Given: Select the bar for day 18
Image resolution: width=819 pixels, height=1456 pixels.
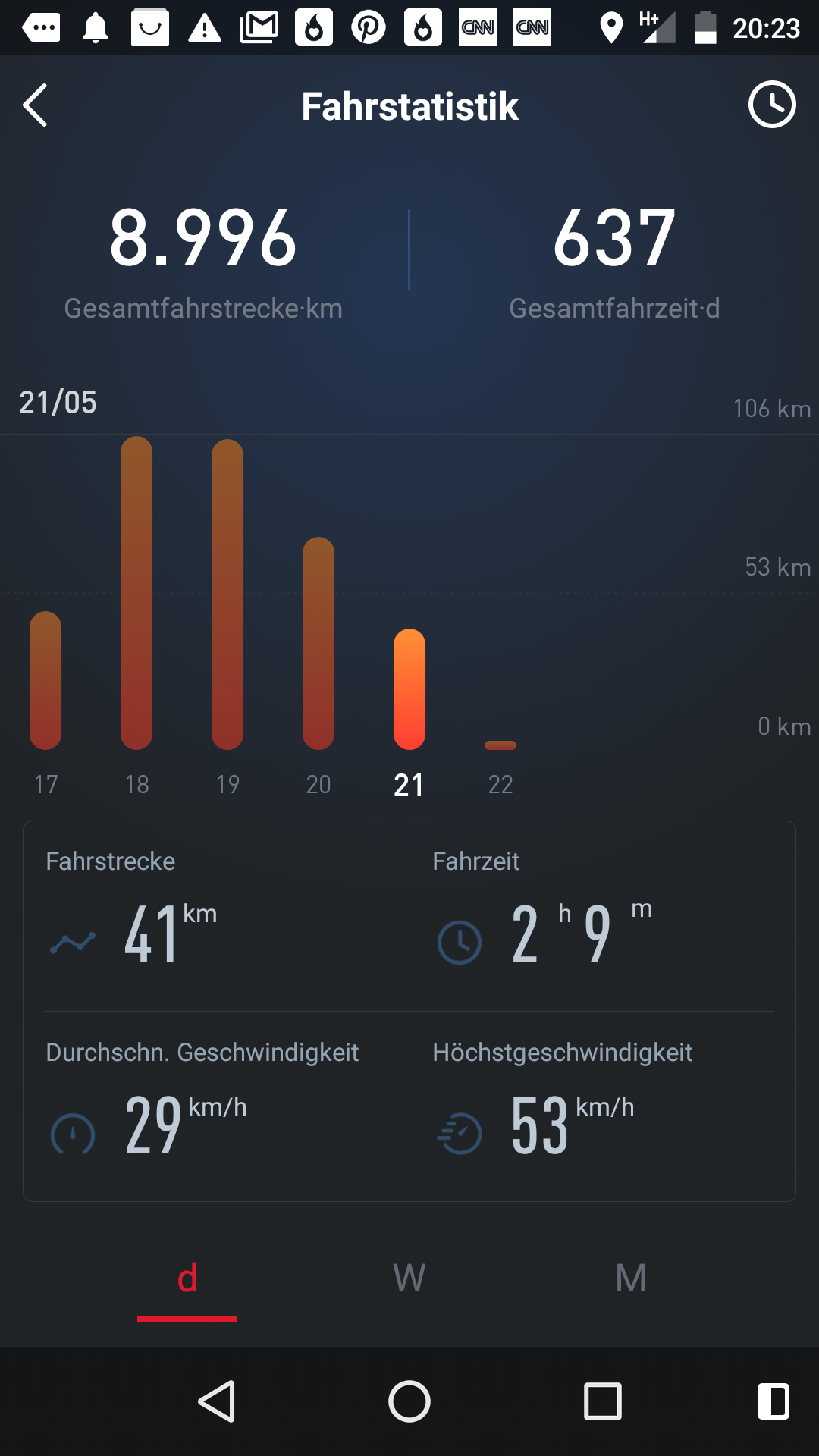Looking at the screenshot, I should (136, 593).
